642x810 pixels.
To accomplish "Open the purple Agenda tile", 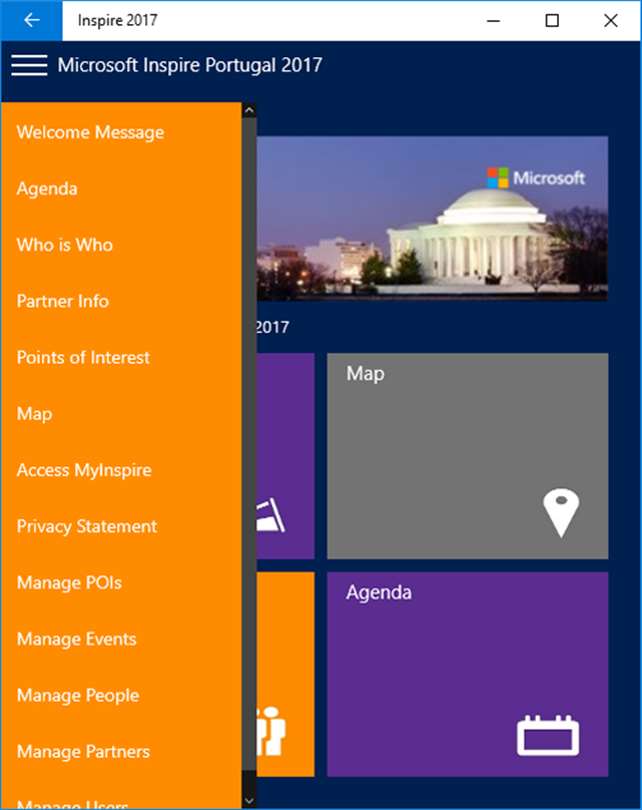I will (467, 673).
